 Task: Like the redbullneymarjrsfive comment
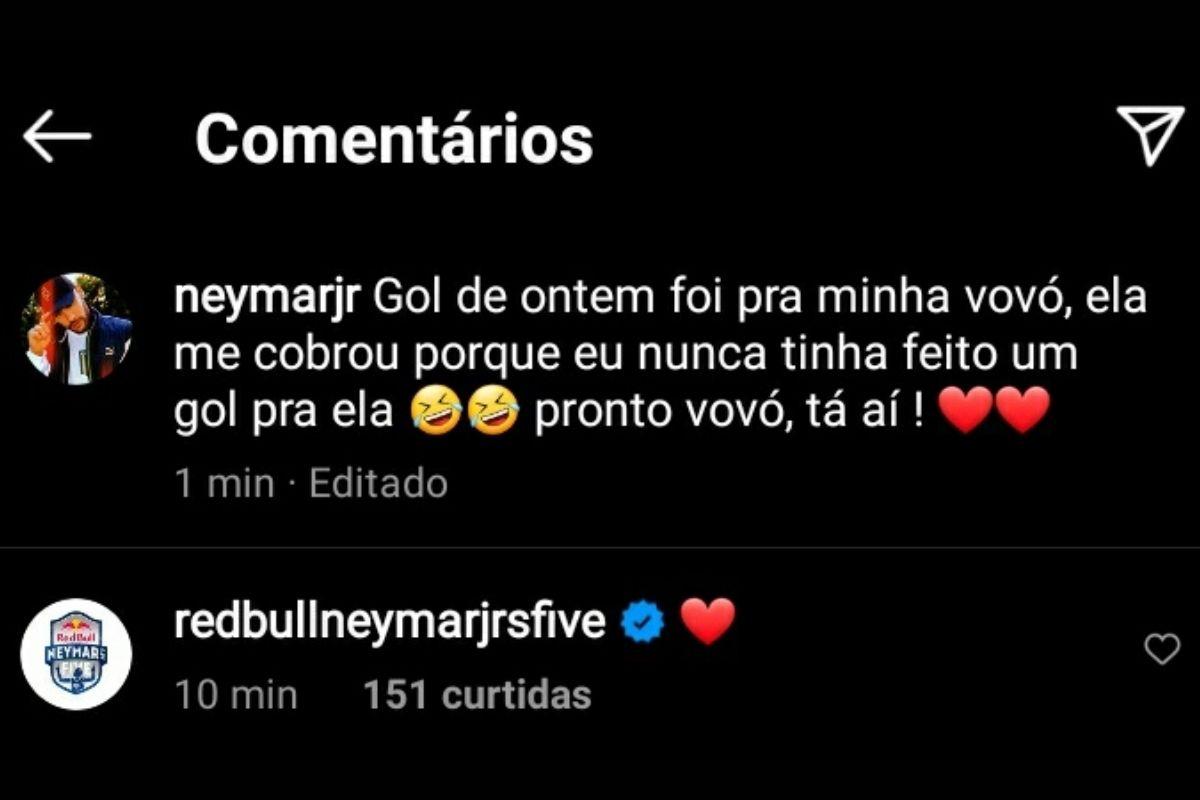(1161, 650)
